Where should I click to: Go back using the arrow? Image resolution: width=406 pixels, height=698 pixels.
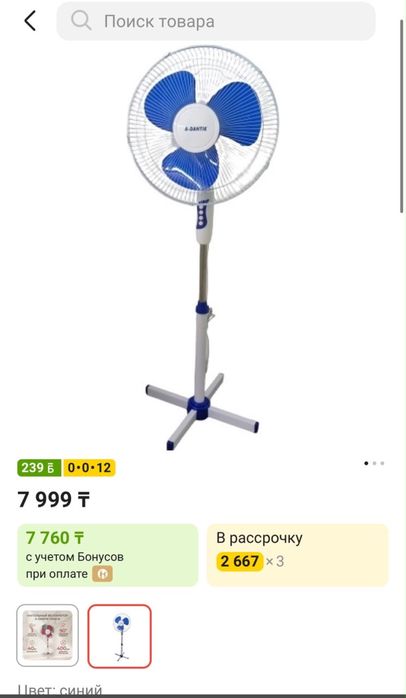30,21
